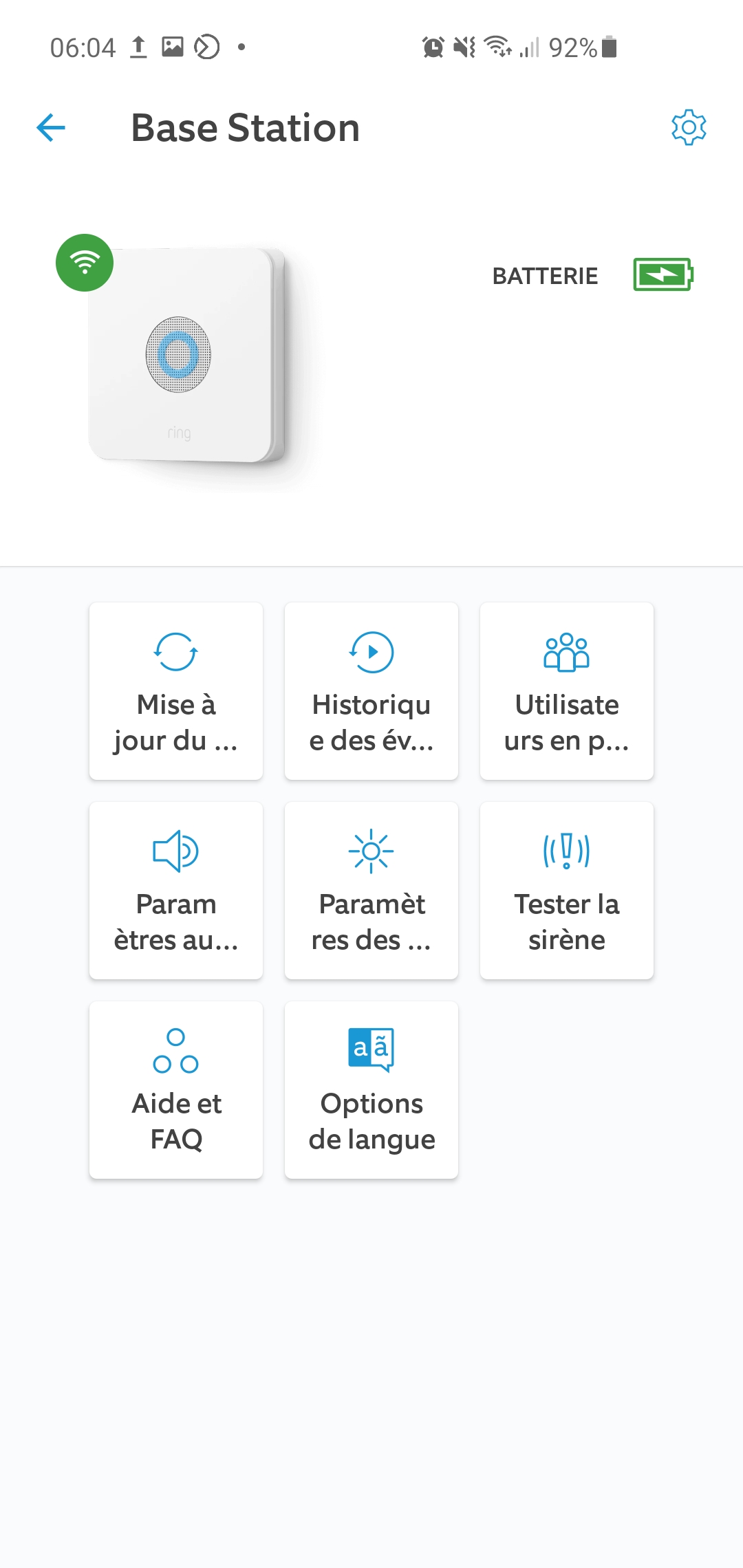
Task: Open the Mise à jour tile
Action: point(176,691)
